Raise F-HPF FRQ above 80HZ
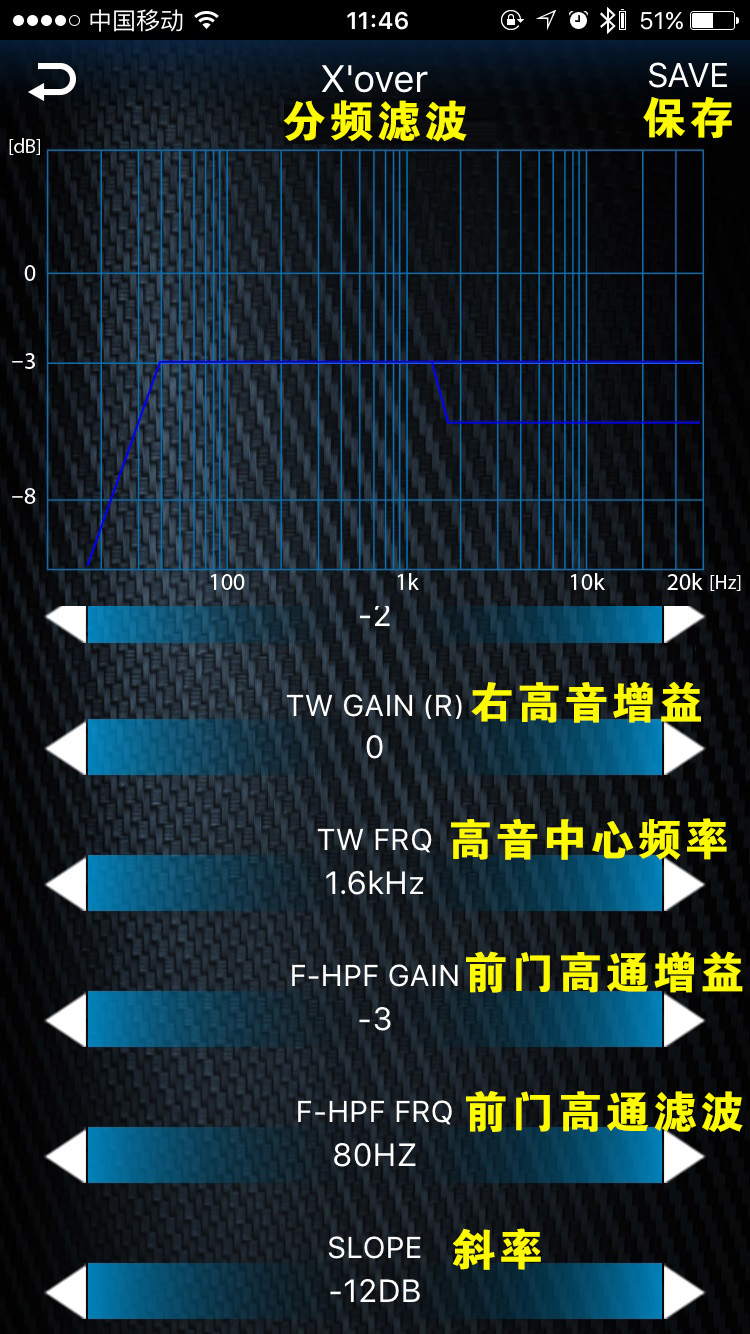Screen dimensions: 750x1334 (x=684, y=1155)
